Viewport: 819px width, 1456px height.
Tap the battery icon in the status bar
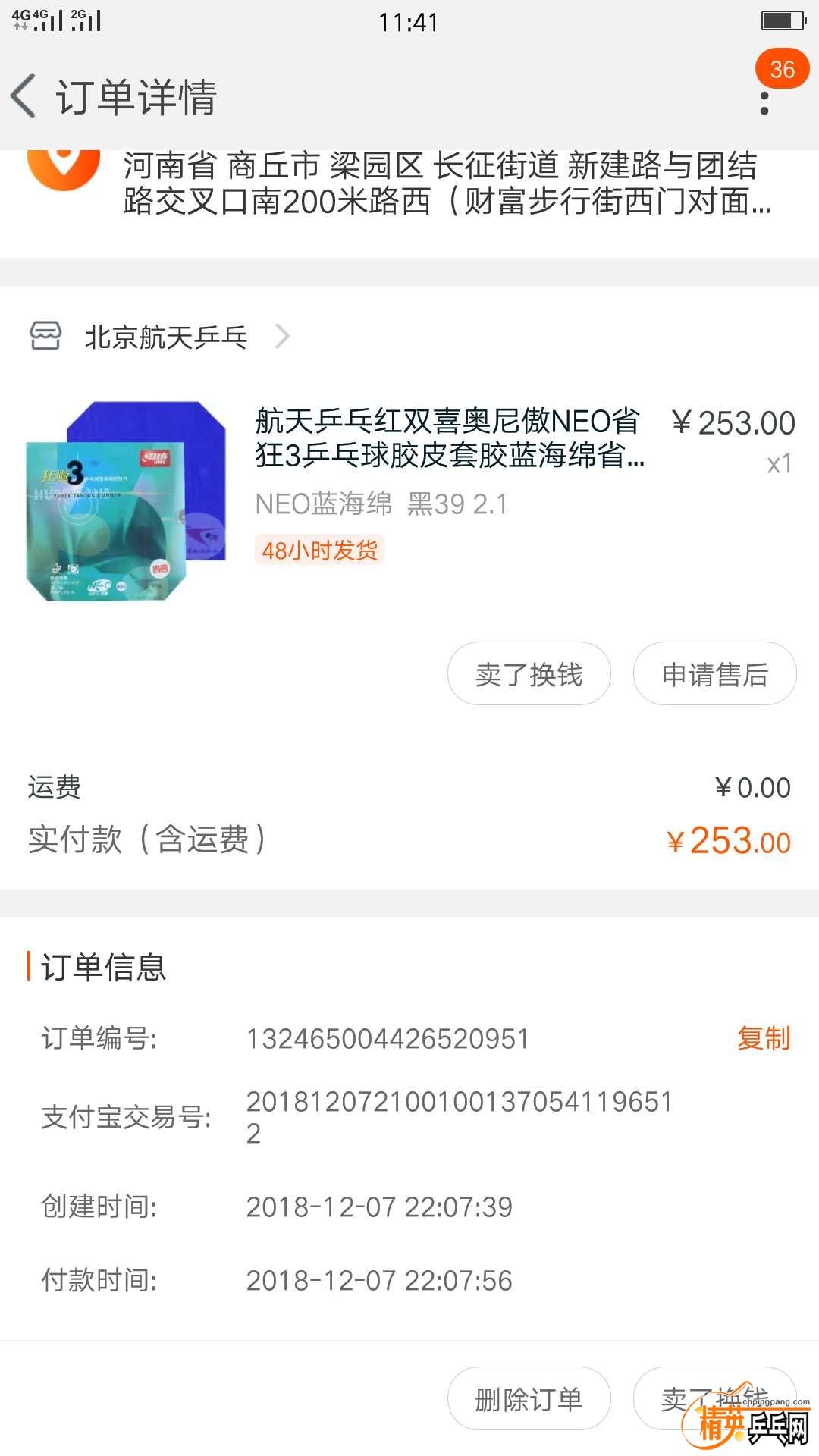[783, 21]
